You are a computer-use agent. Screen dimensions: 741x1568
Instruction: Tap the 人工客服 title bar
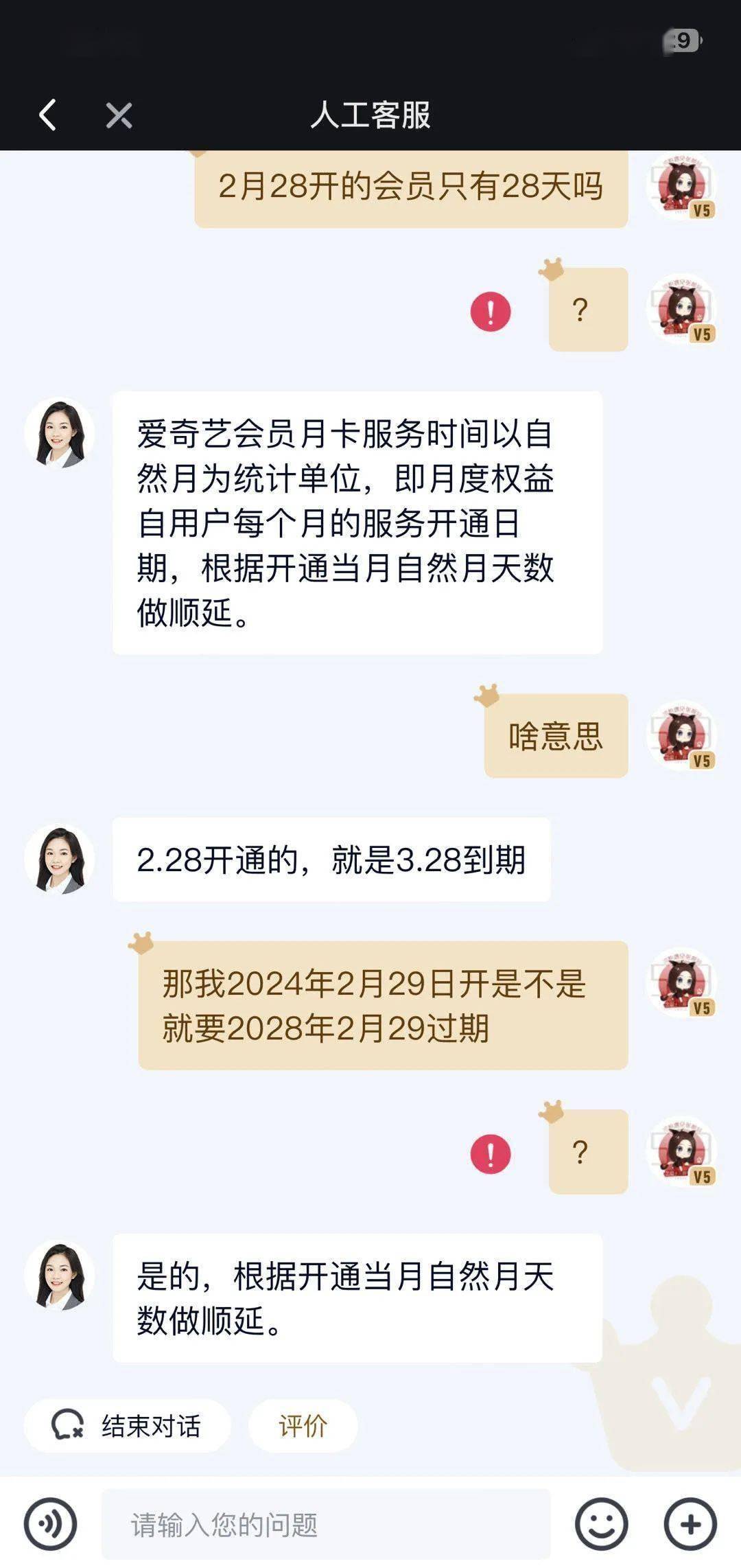370,115
